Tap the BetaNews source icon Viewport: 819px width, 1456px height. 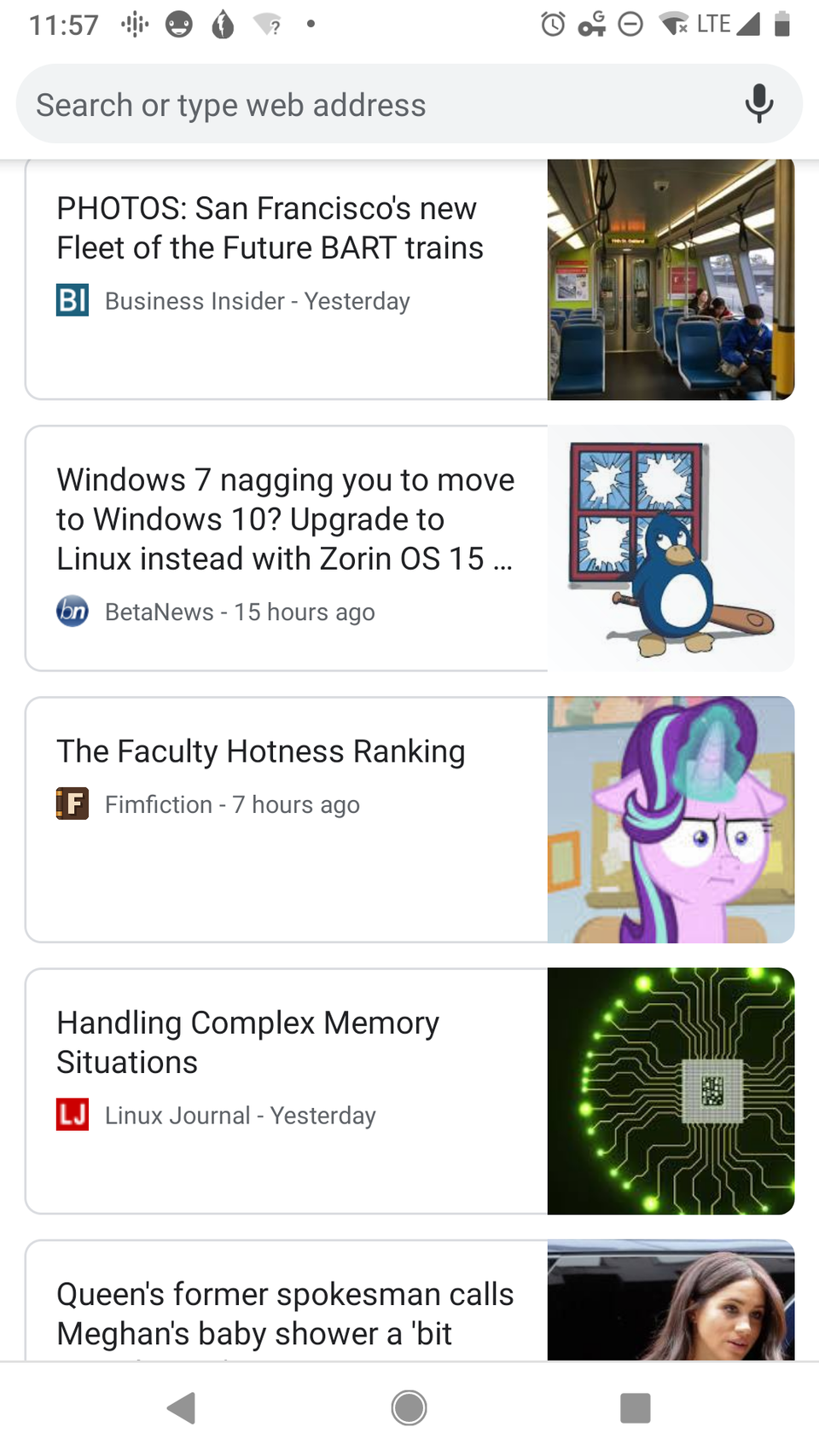pyautogui.click(x=73, y=611)
